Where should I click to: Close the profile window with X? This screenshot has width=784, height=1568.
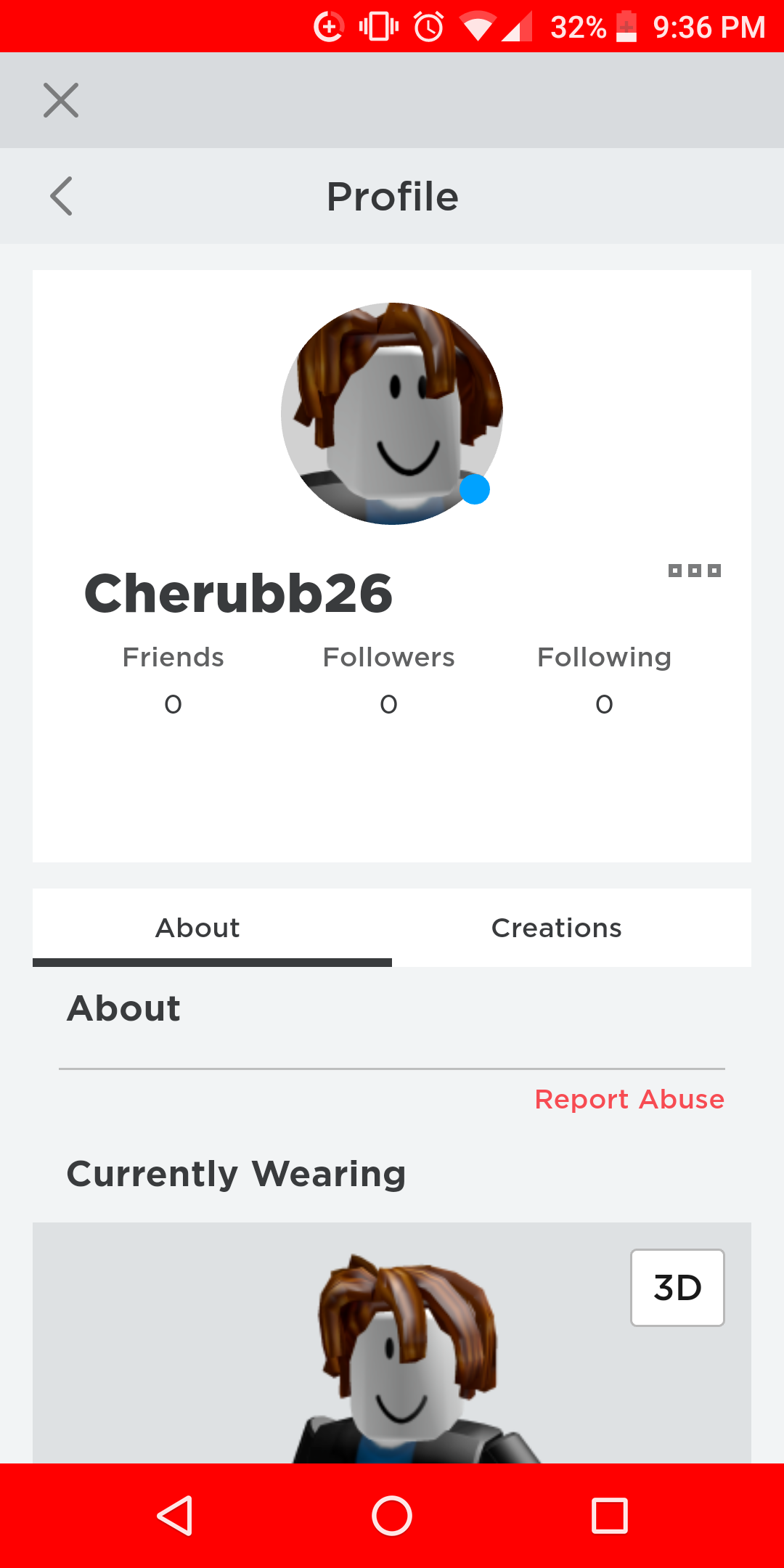point(61,100)
